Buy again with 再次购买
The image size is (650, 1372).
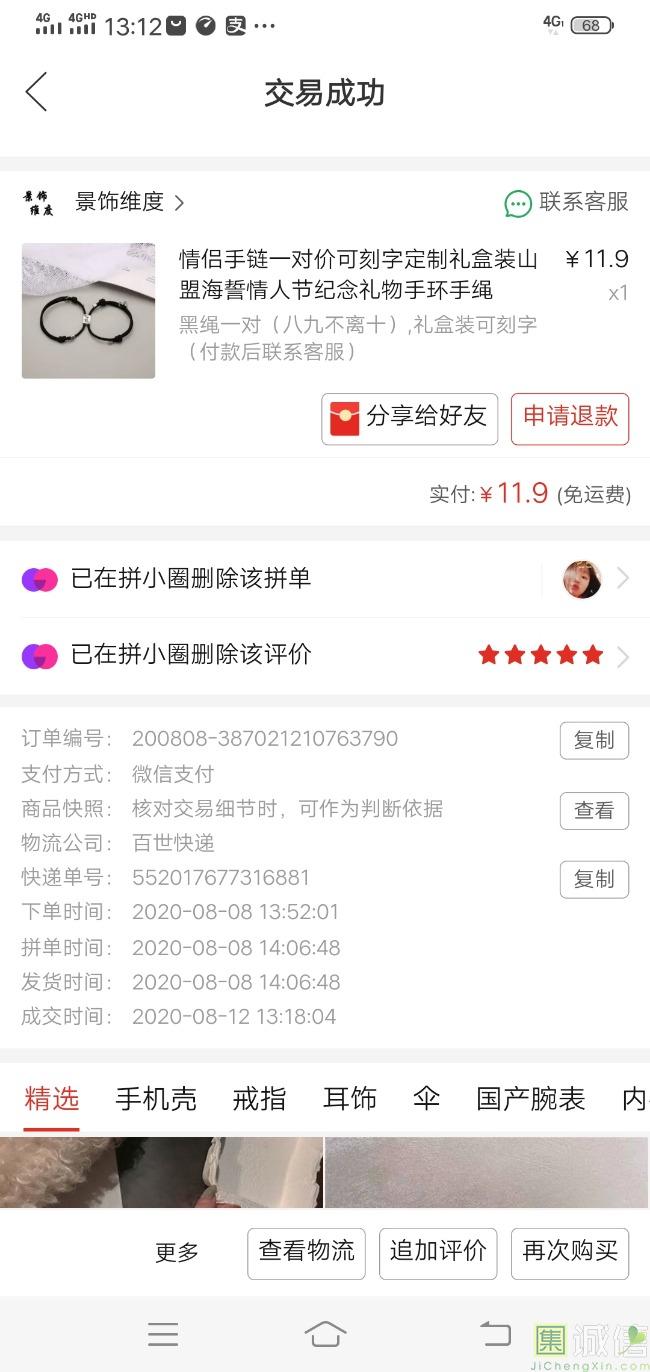pos(569,1252)
